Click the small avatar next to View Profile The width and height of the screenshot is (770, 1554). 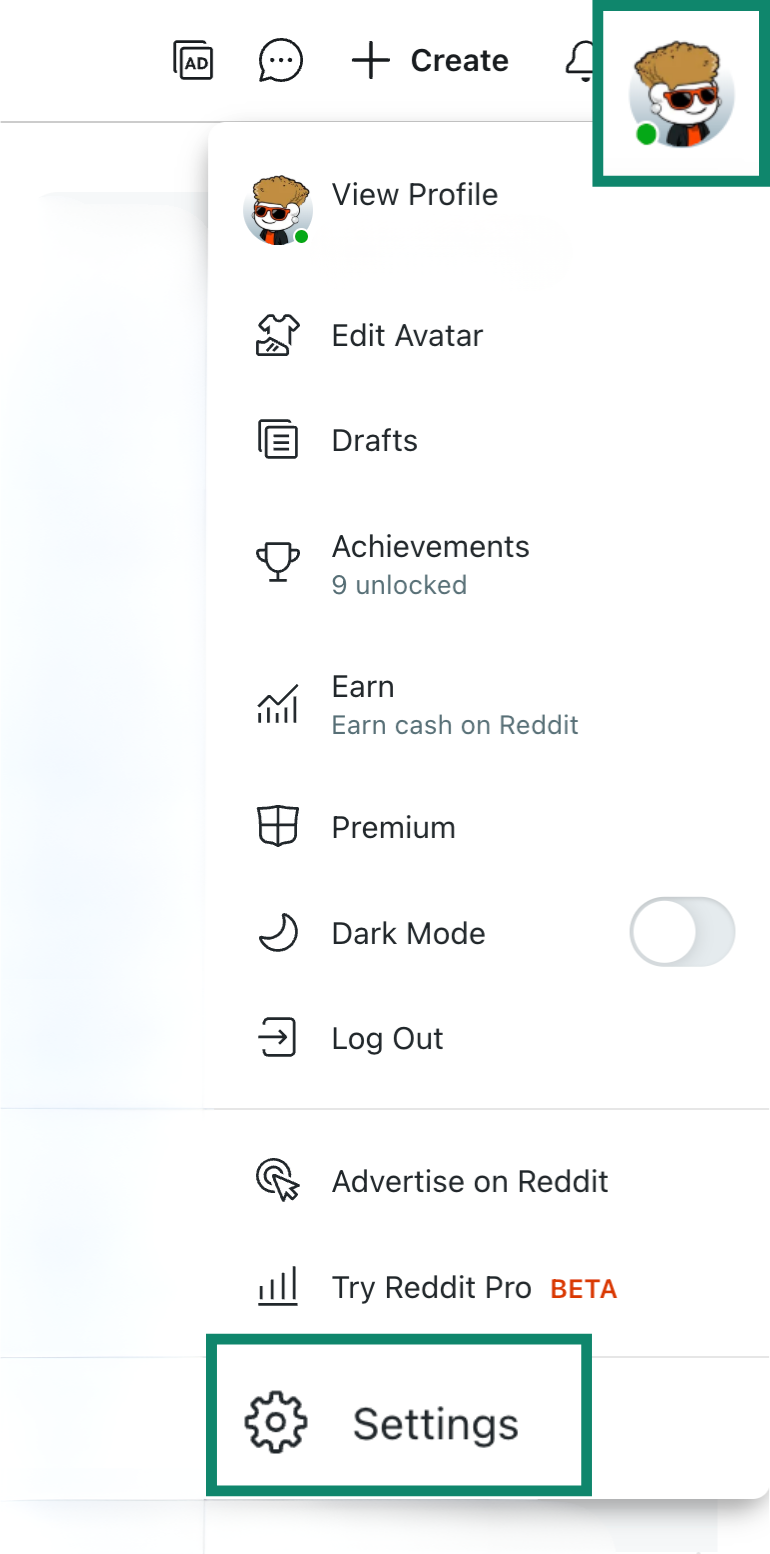pyautogui.click(x=278, y=210)
